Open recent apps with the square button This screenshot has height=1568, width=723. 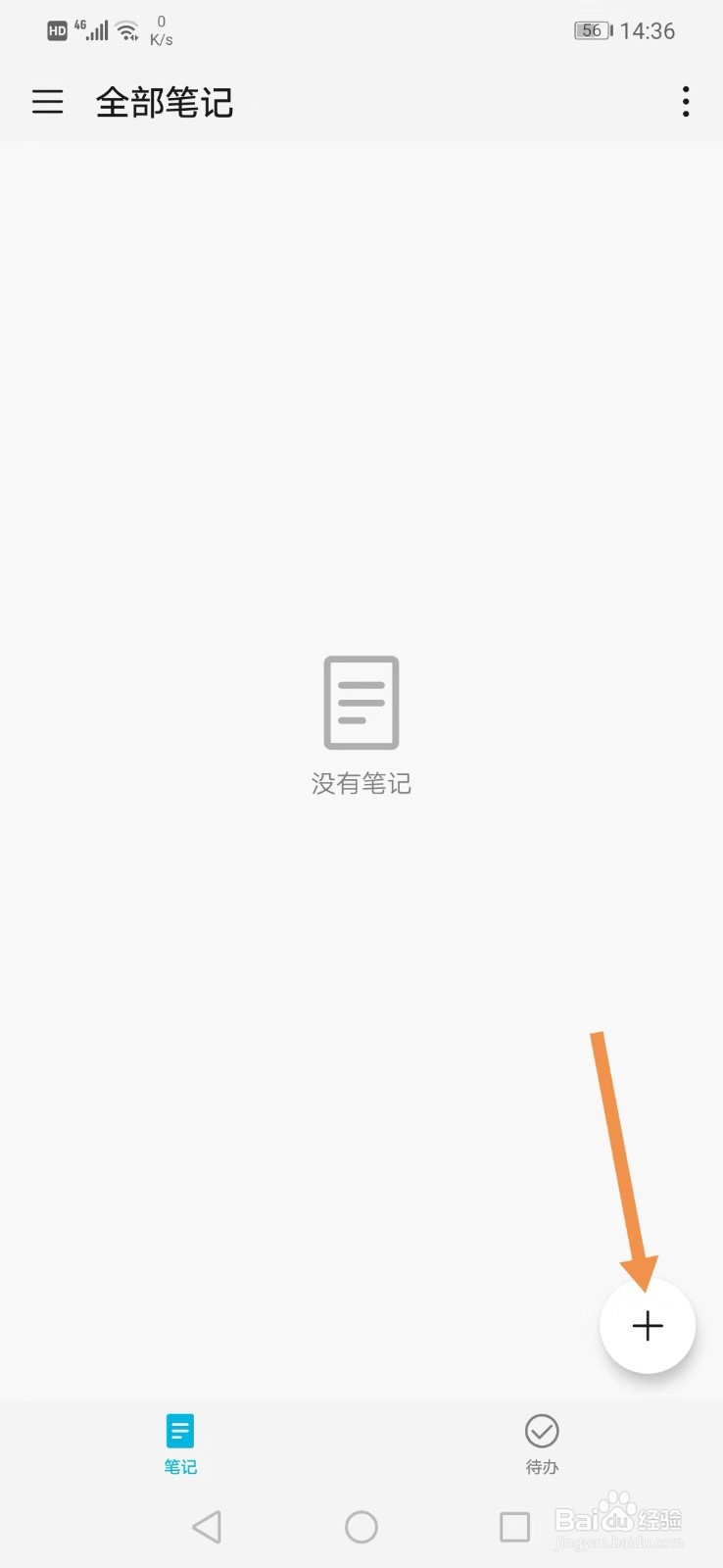pos(514,1526)
